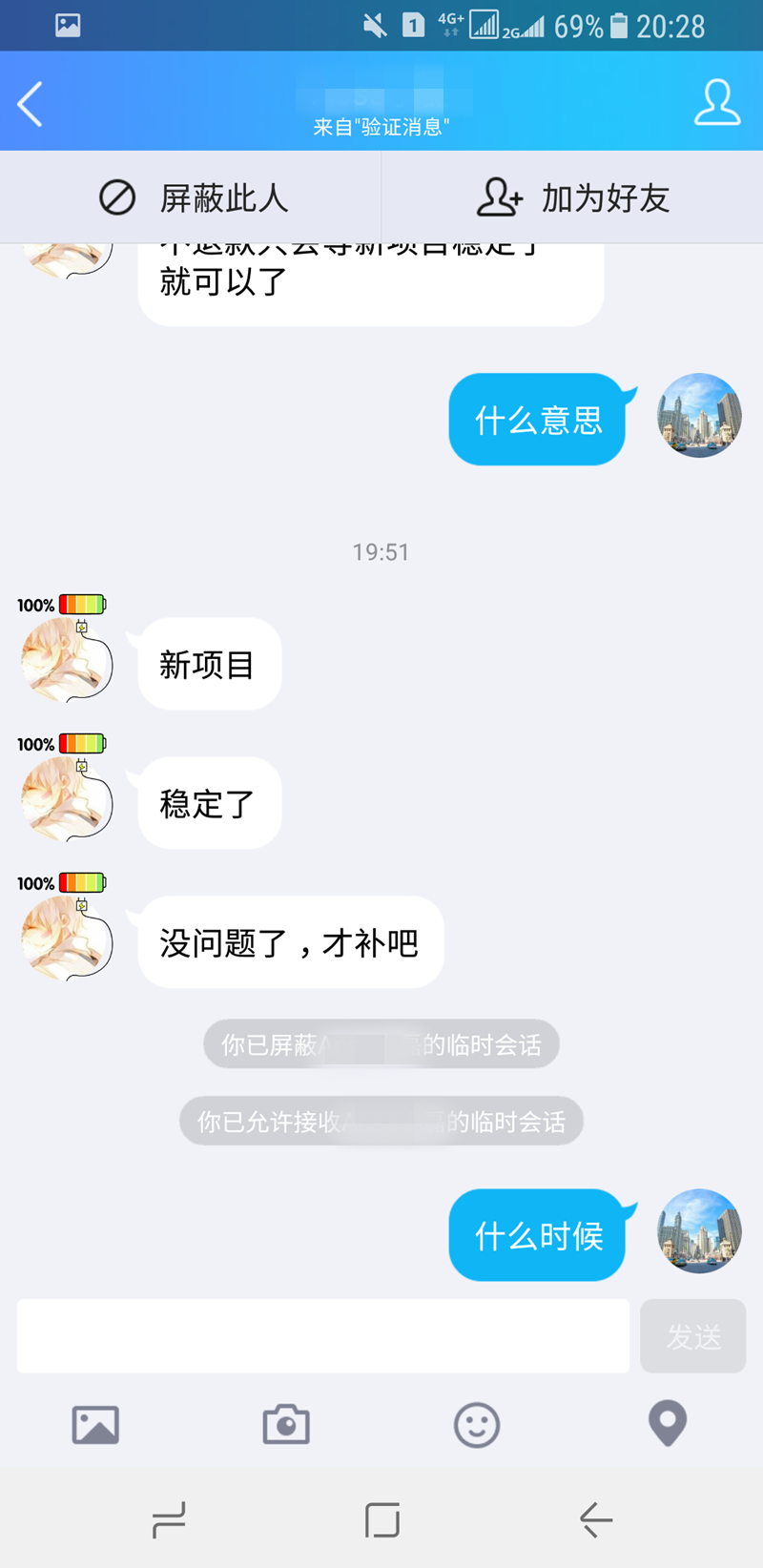
Task: Open sender's avatar beside 新项目
Action: [x=65, y=661]
